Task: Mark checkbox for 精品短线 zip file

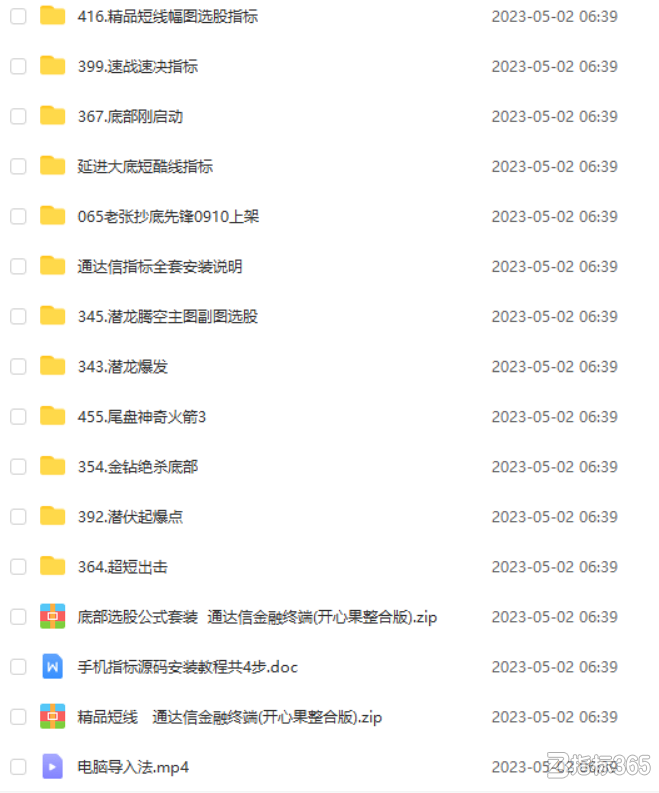Action: [x=18, y=717]
